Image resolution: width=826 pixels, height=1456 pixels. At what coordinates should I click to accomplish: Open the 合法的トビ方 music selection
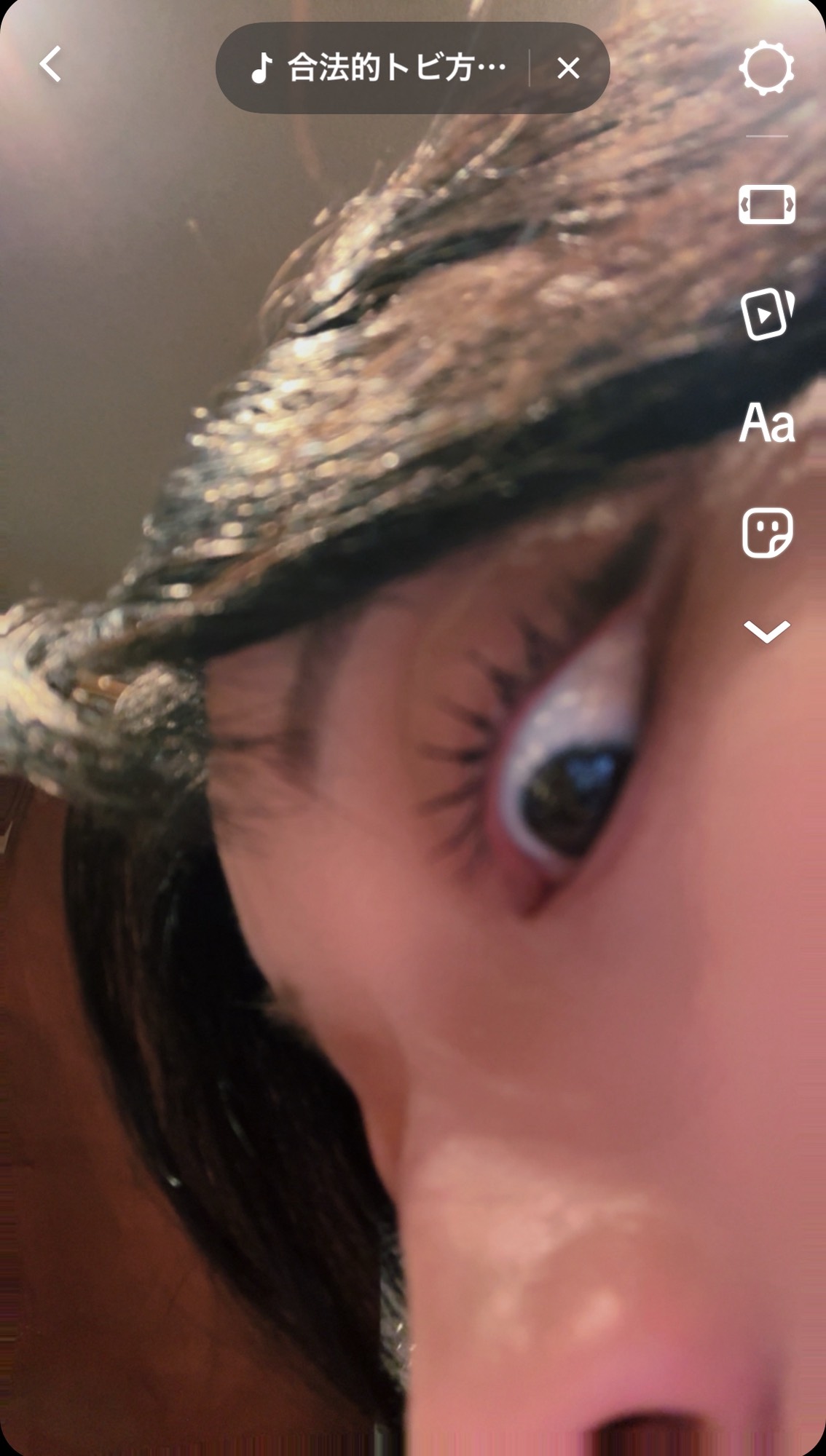379,68
